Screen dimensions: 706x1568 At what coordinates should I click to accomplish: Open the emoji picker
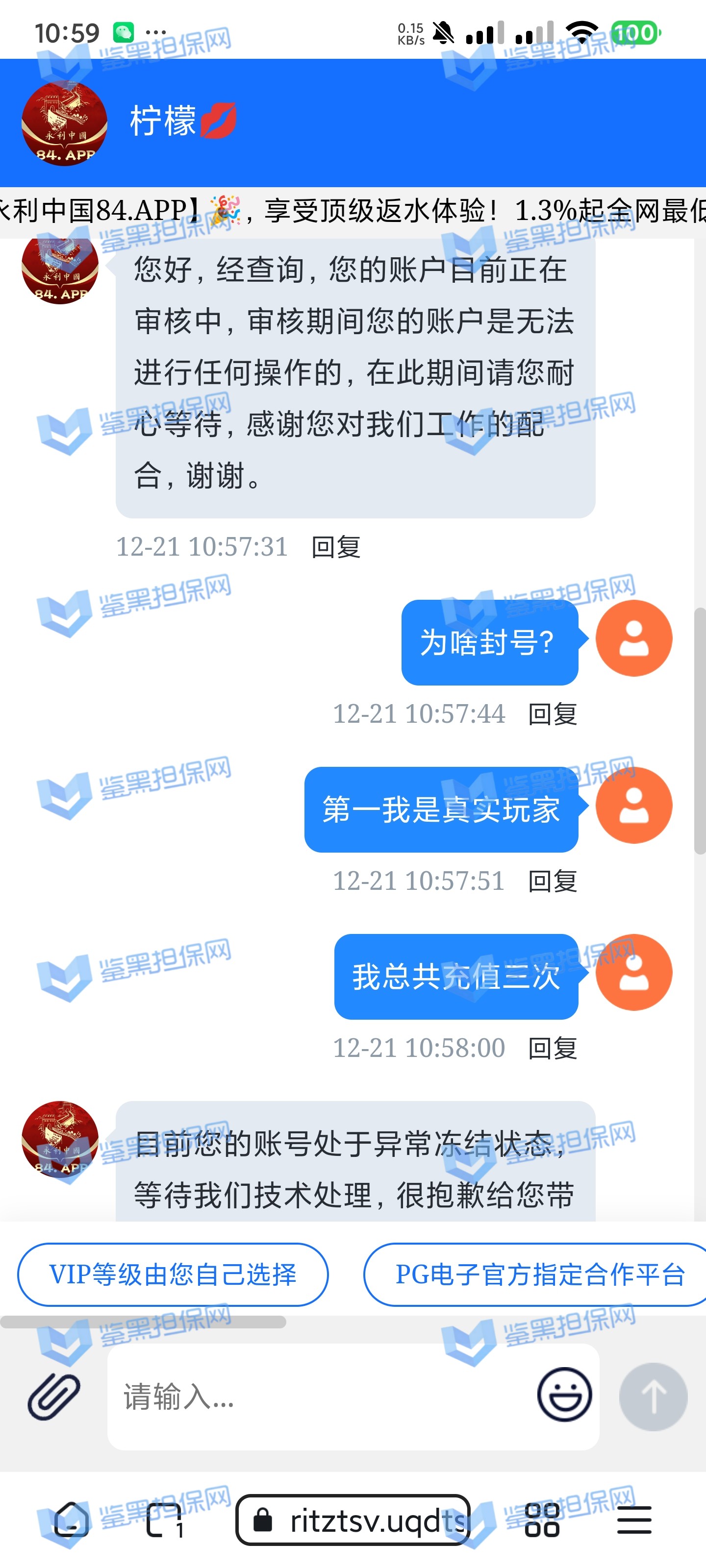tap(564, 1395)
